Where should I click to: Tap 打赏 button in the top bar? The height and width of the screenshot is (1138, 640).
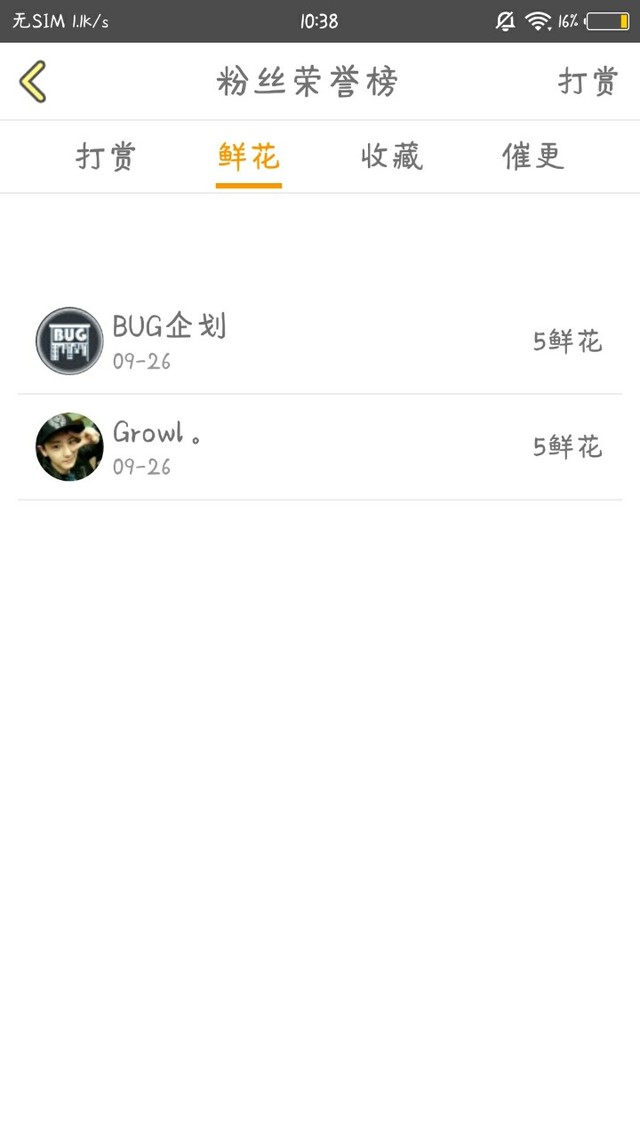(588, 82)
